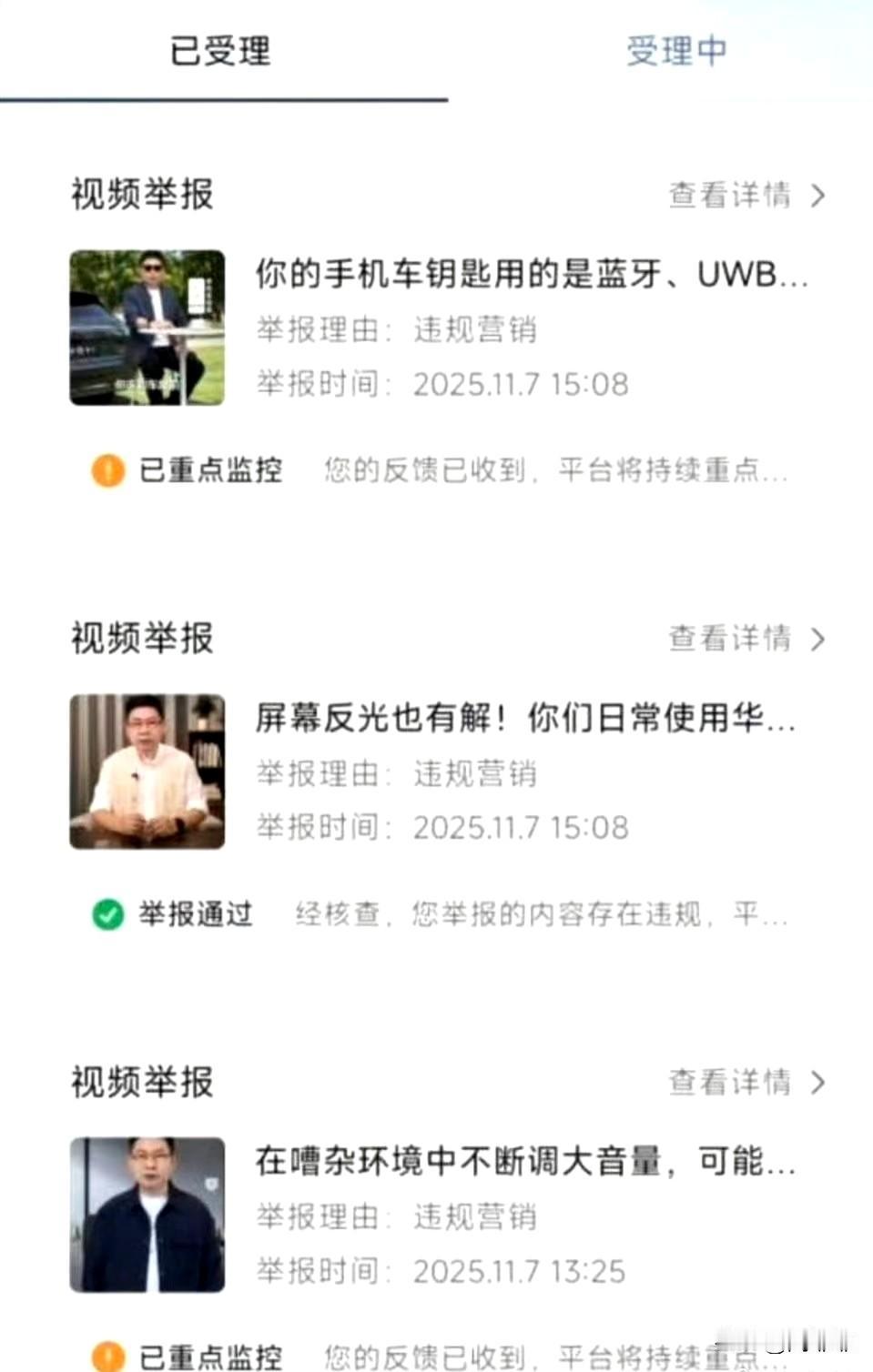Click the 举报通过 status label text
The image size is (873, 1372).
(196, 915)
